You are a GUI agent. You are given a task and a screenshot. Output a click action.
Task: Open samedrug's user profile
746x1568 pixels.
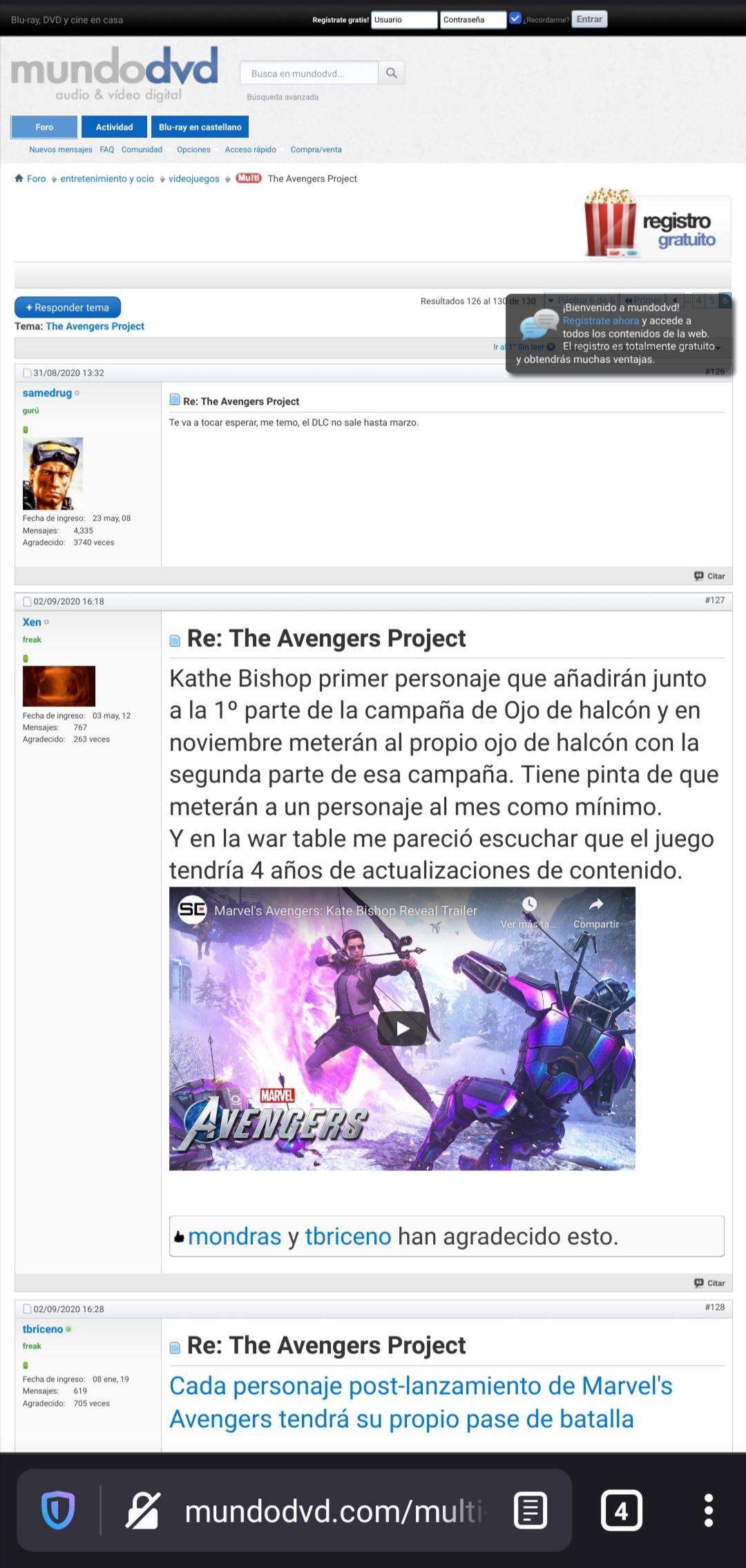coord(47,393)
